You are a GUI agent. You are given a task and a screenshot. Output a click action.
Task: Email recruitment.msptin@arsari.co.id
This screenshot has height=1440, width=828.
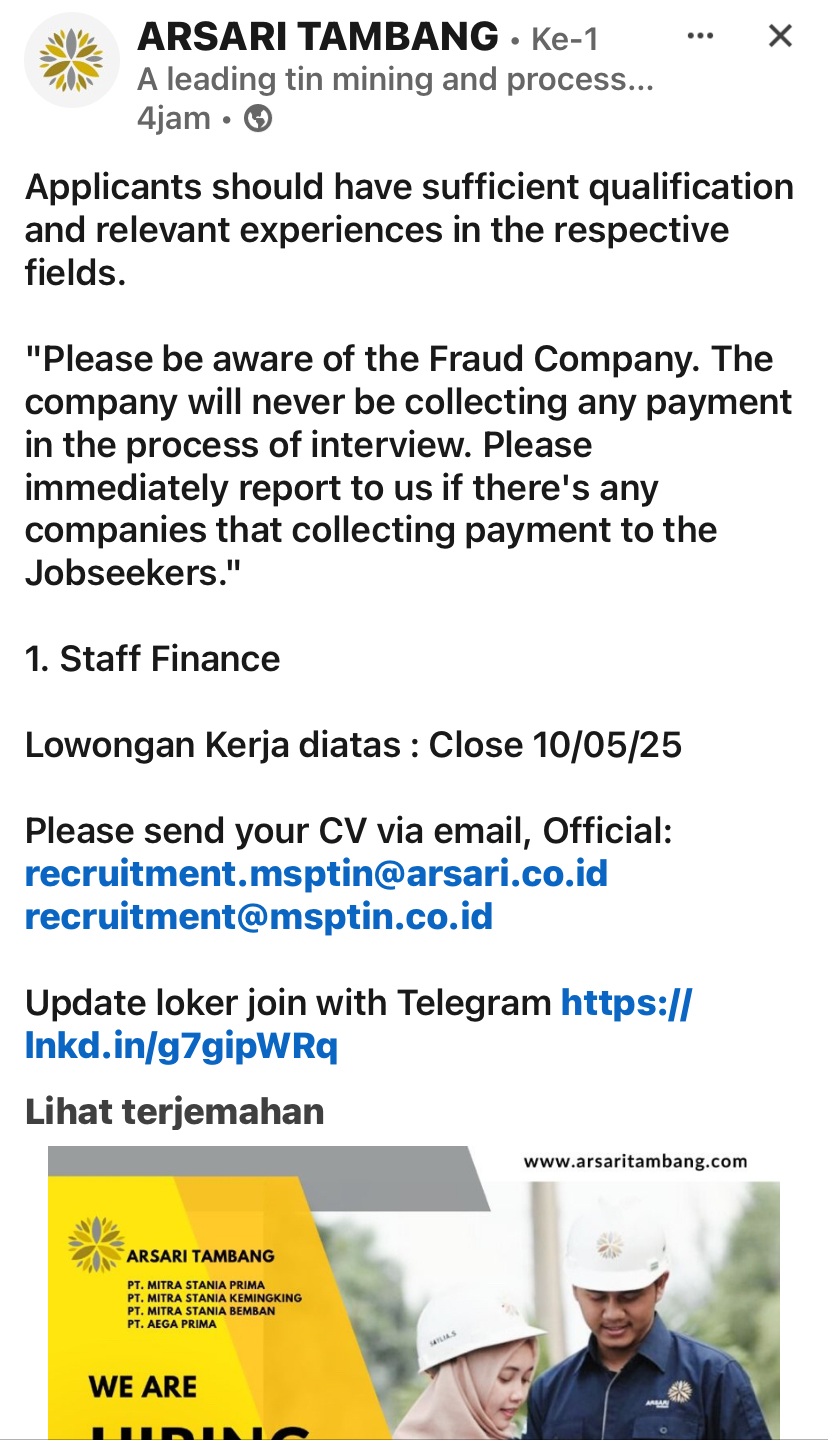(316, 874)
